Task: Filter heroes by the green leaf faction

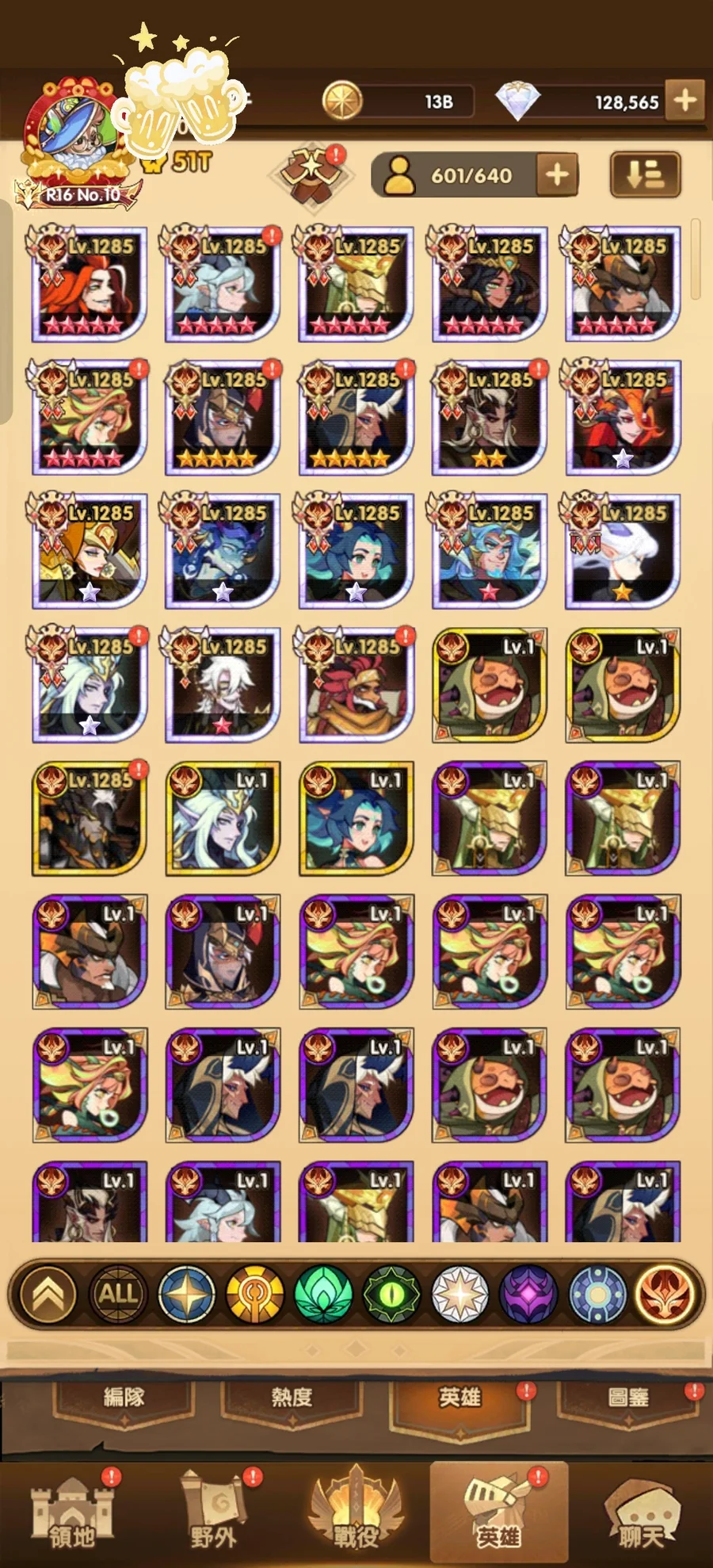Action: (x=323, y=1295)
